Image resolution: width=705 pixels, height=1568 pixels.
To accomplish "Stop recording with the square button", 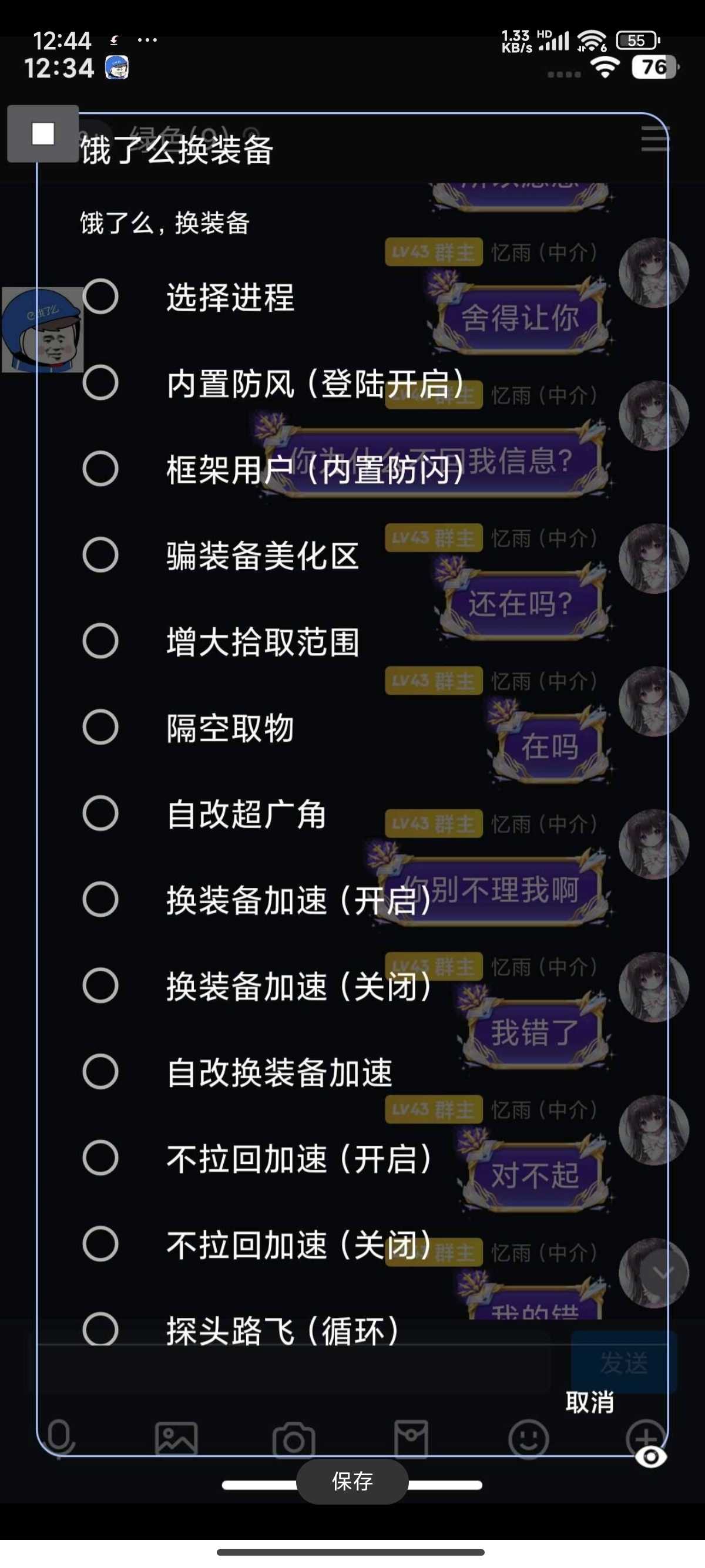I will (43, 134).
